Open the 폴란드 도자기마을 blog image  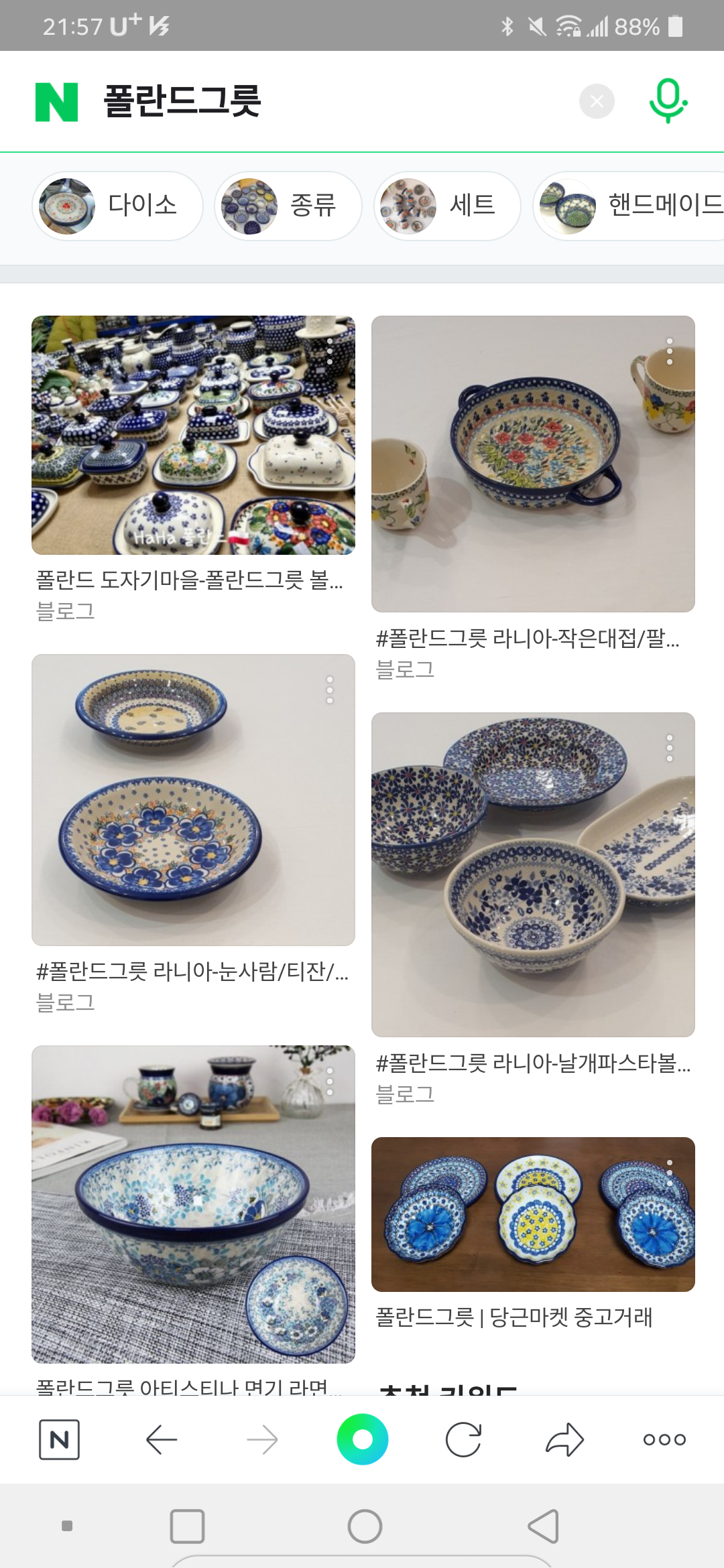coord(193,435)
